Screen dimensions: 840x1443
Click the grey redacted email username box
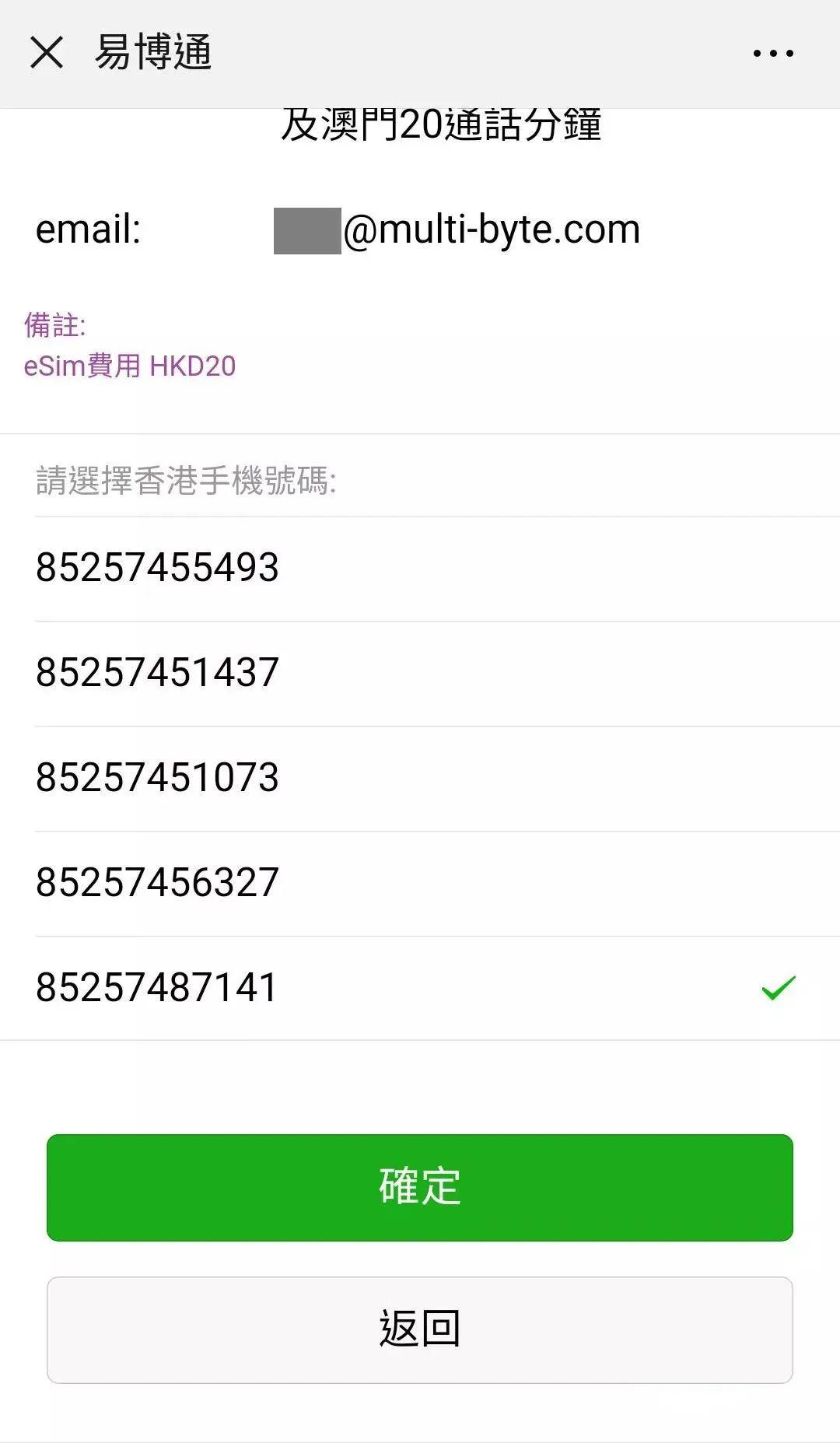click(x=307, y=229)
